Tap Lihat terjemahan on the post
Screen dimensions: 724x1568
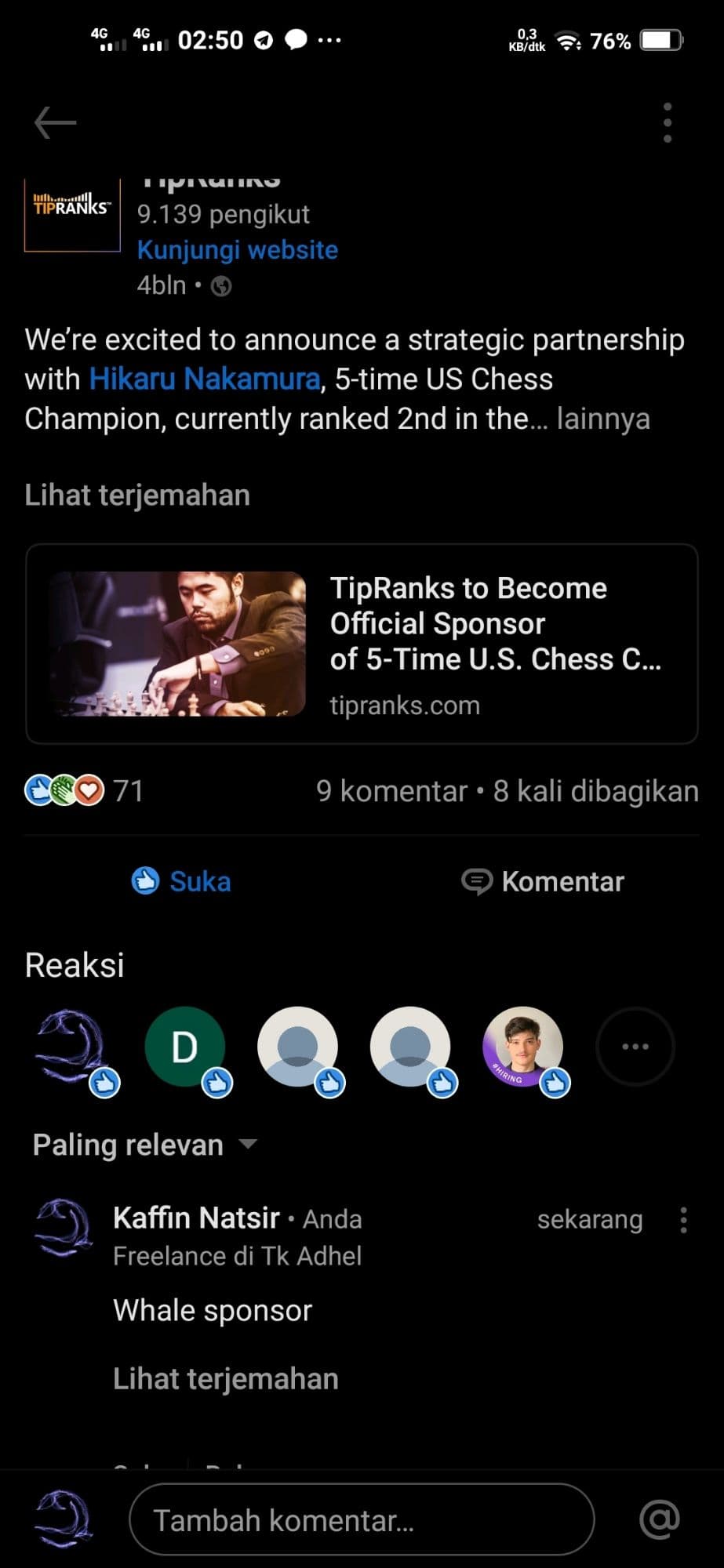coord(137,494)
